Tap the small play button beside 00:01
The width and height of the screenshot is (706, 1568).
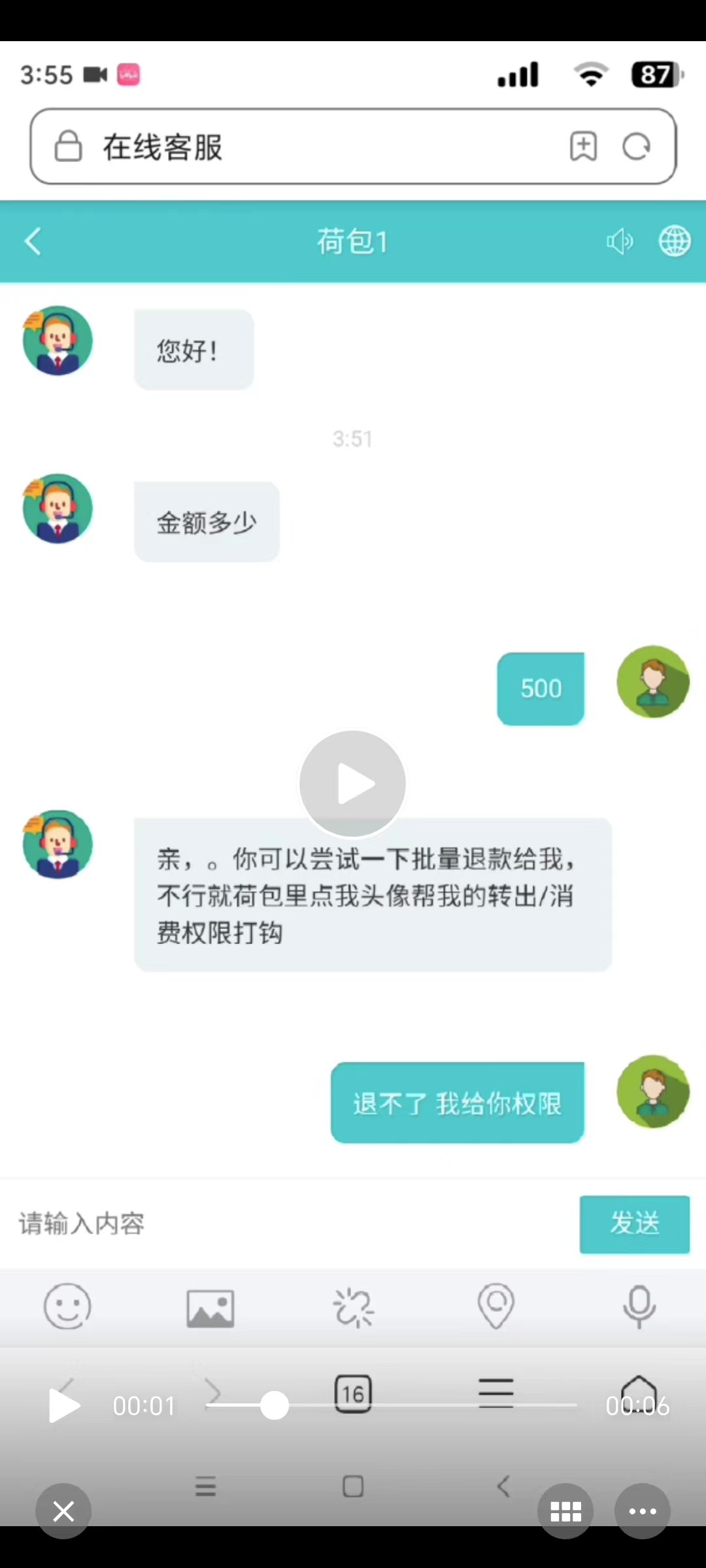click(x=64, y=1405)
